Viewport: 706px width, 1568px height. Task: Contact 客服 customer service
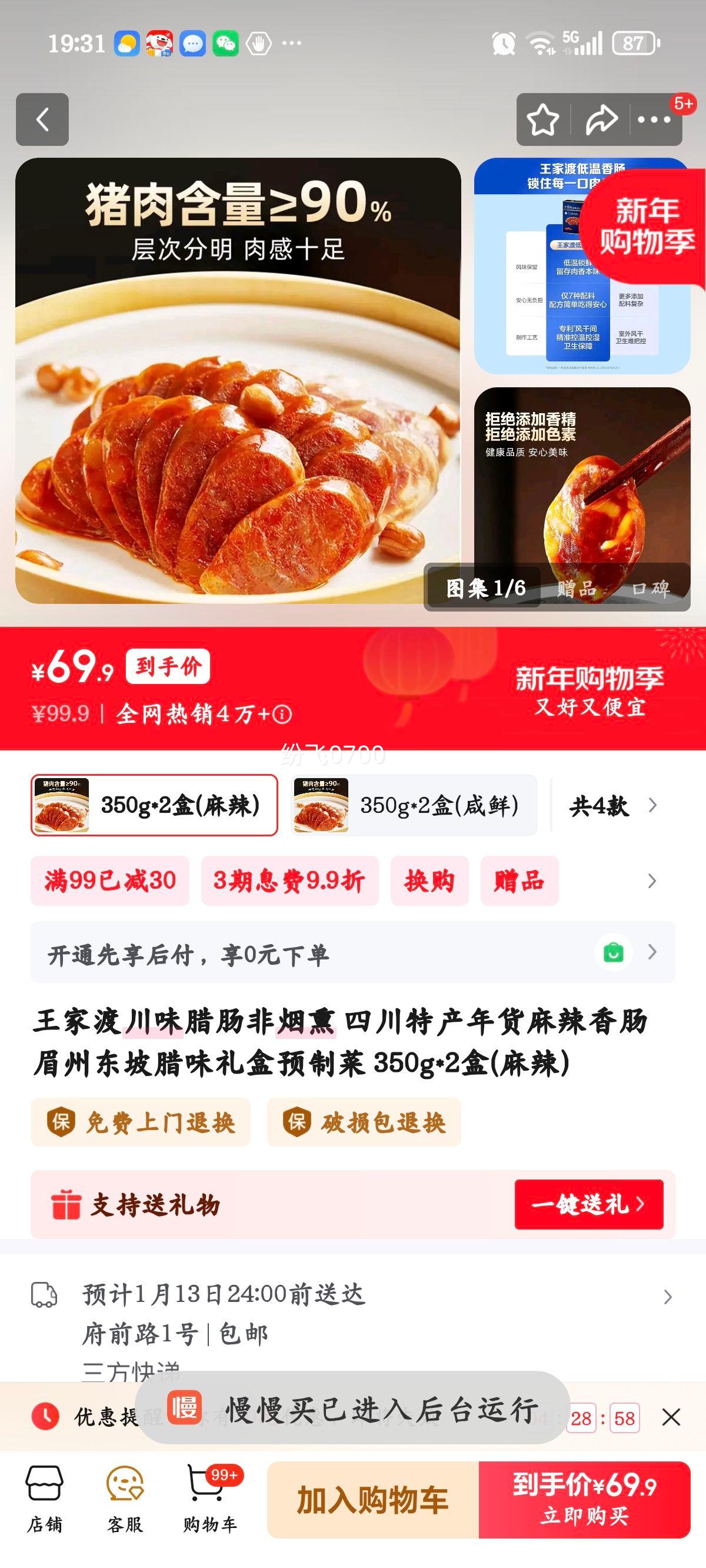[126, 1494]
